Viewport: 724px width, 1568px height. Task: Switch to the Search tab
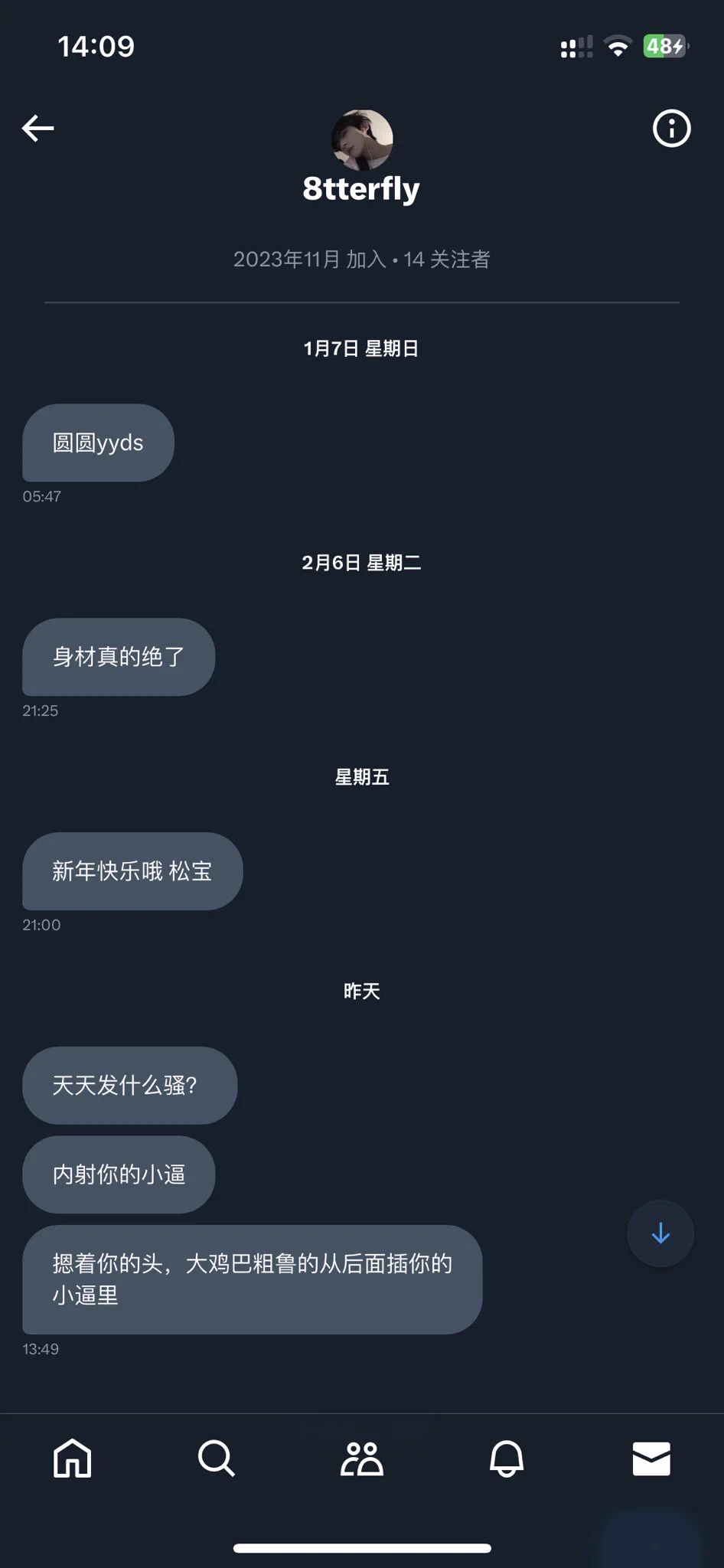(x=217, y=1458)
